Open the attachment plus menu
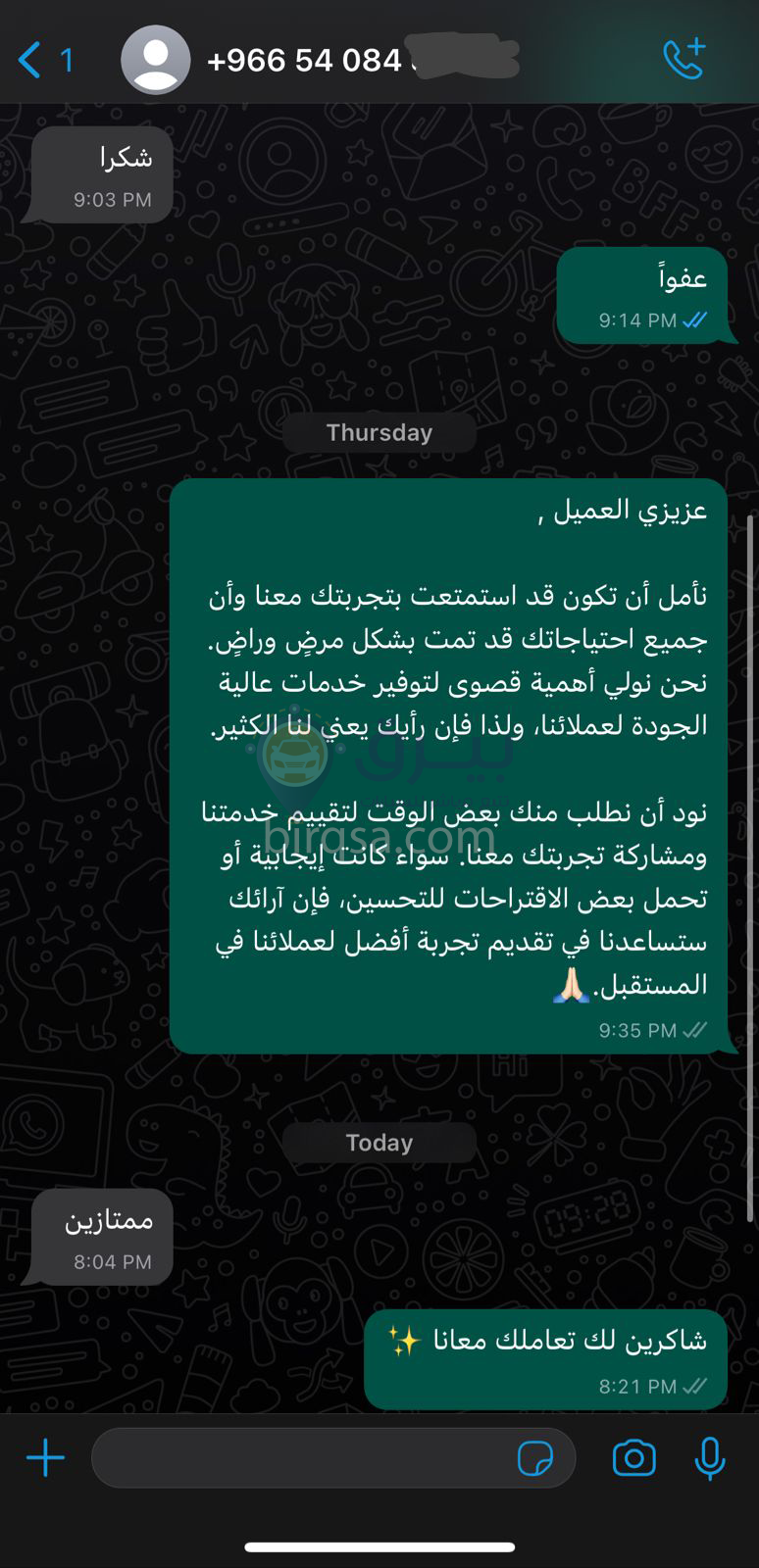759x1568 pixels. pyautogui.click(x=45, y=1457)
